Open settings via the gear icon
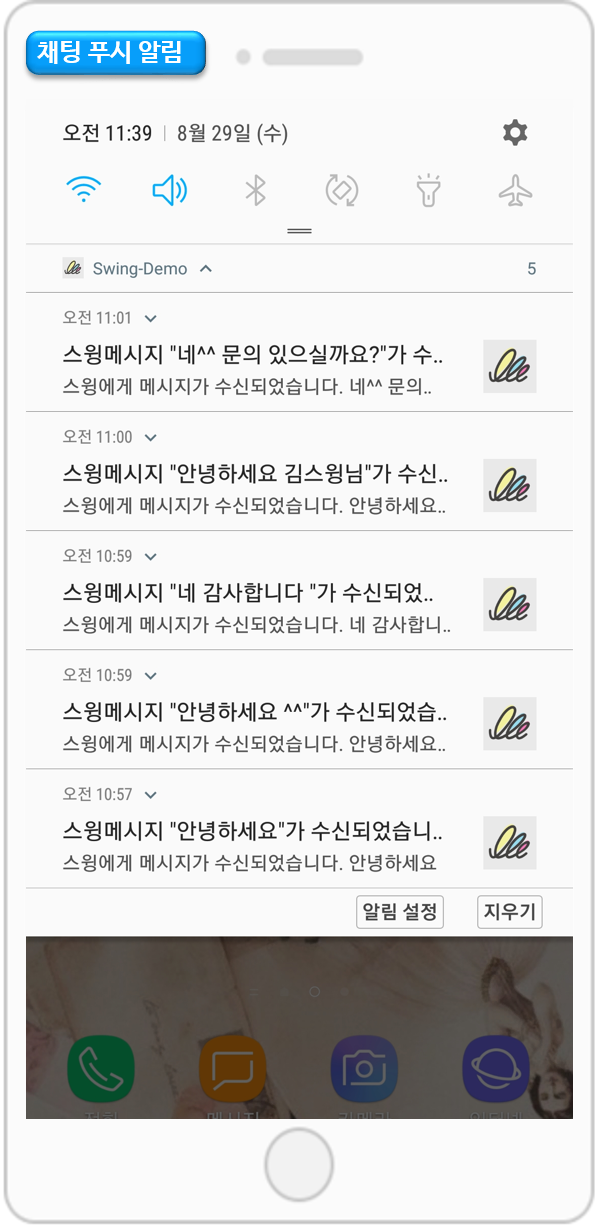Viewport: 604px width, 1226px height. coord(515,133)
